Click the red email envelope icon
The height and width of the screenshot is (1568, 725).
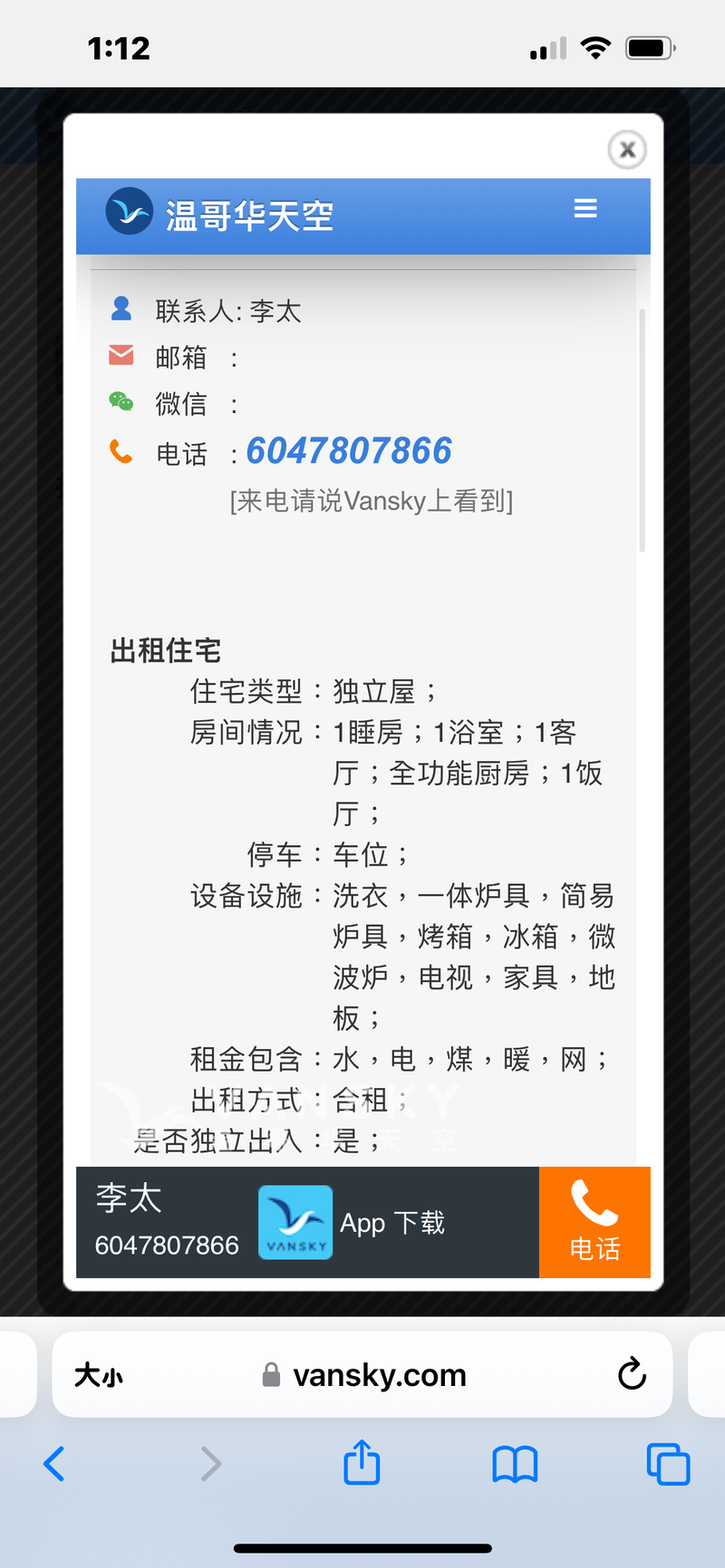click(x=121, y=355)
